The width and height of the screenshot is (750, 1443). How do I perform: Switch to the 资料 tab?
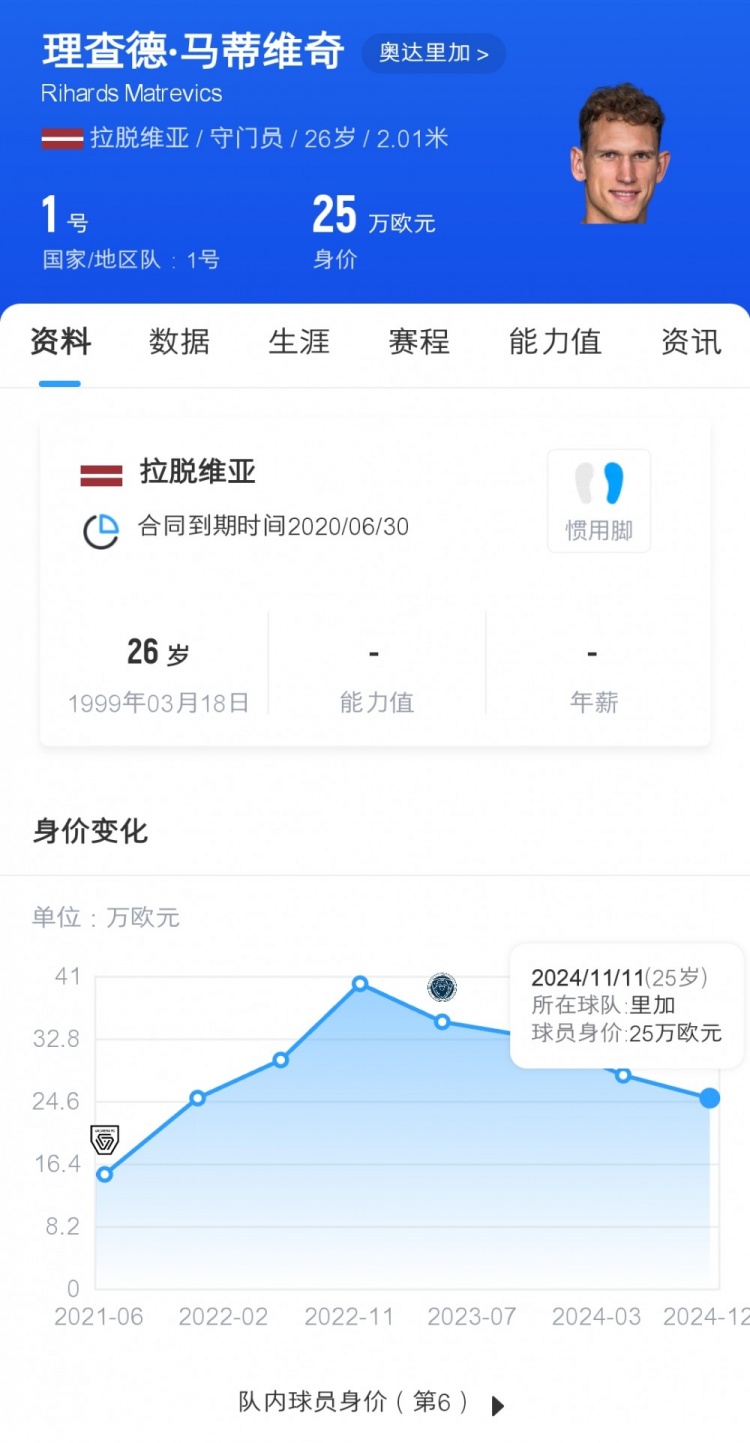[x=60, y=342]
